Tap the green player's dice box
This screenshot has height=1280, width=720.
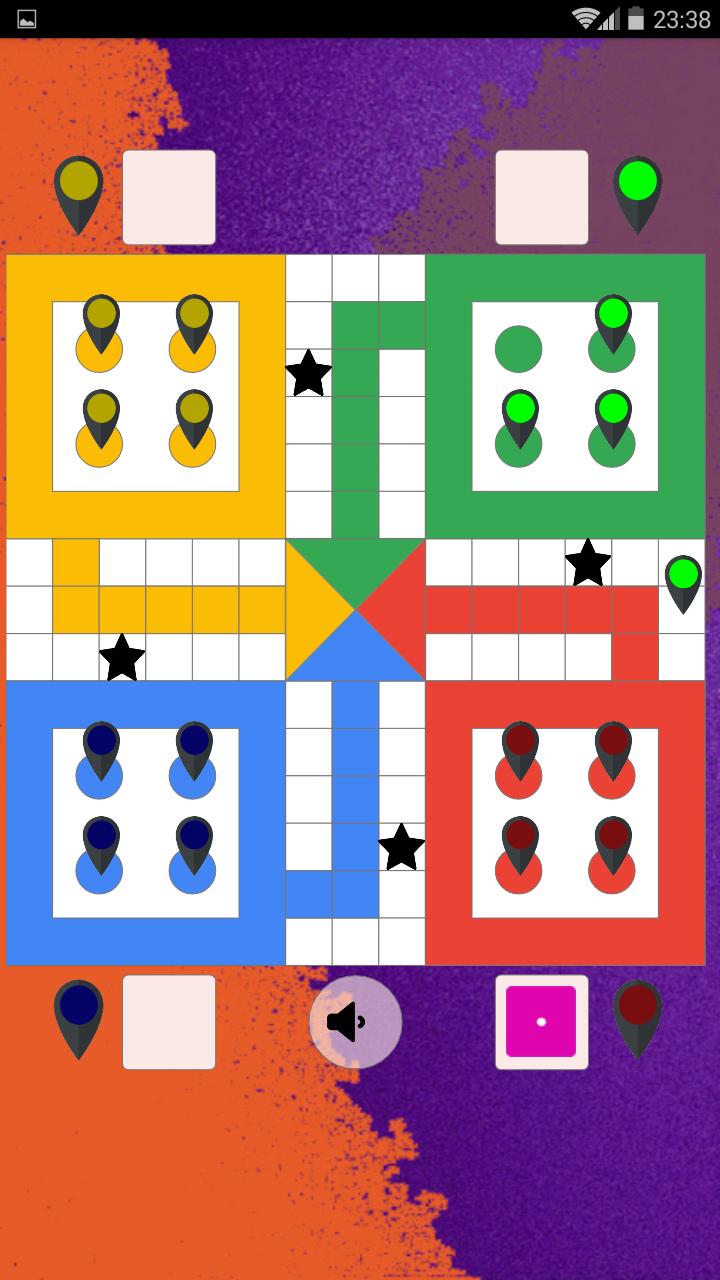541,197
